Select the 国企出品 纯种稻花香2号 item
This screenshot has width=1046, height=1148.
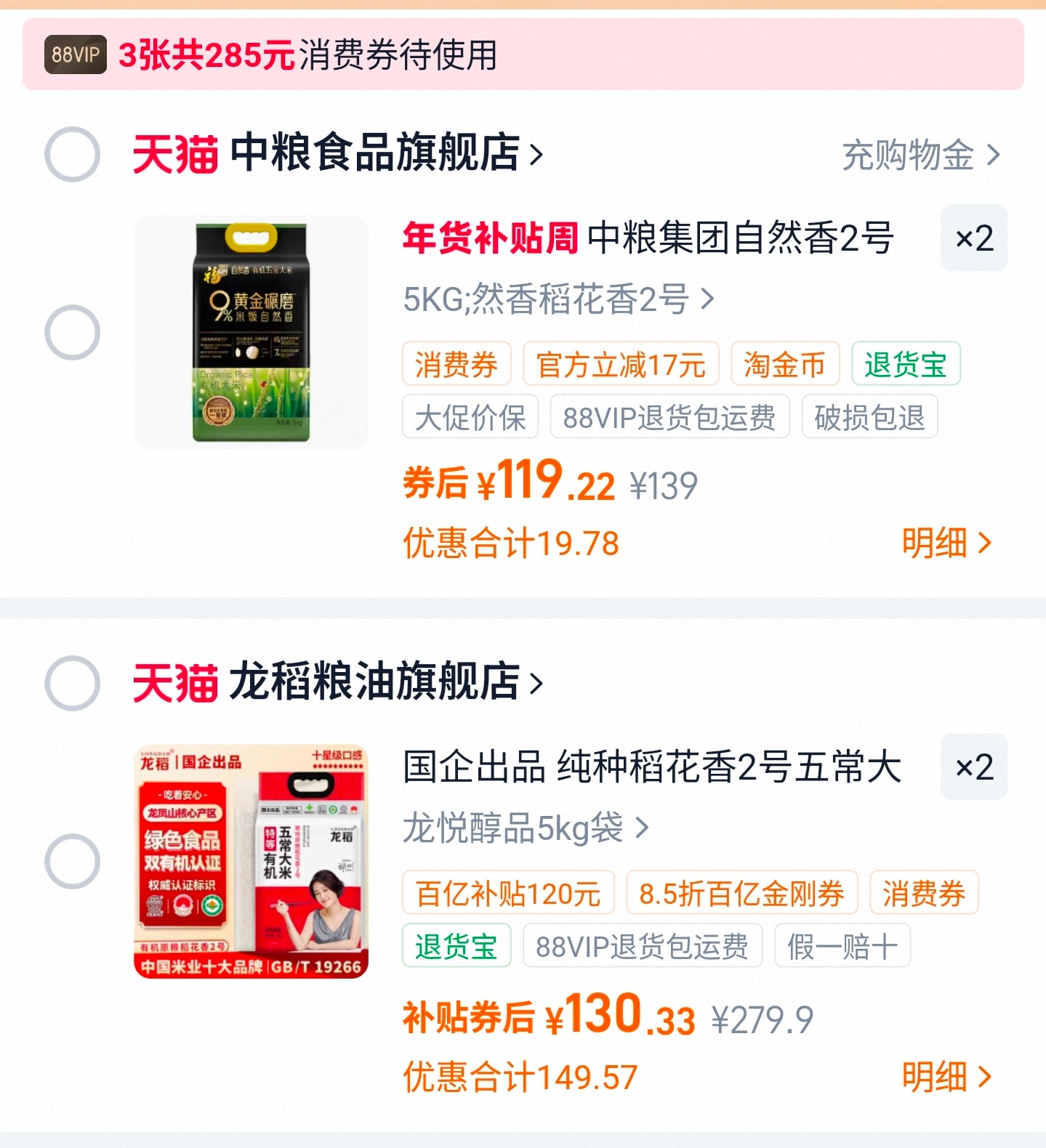click(x=72, y=862)
